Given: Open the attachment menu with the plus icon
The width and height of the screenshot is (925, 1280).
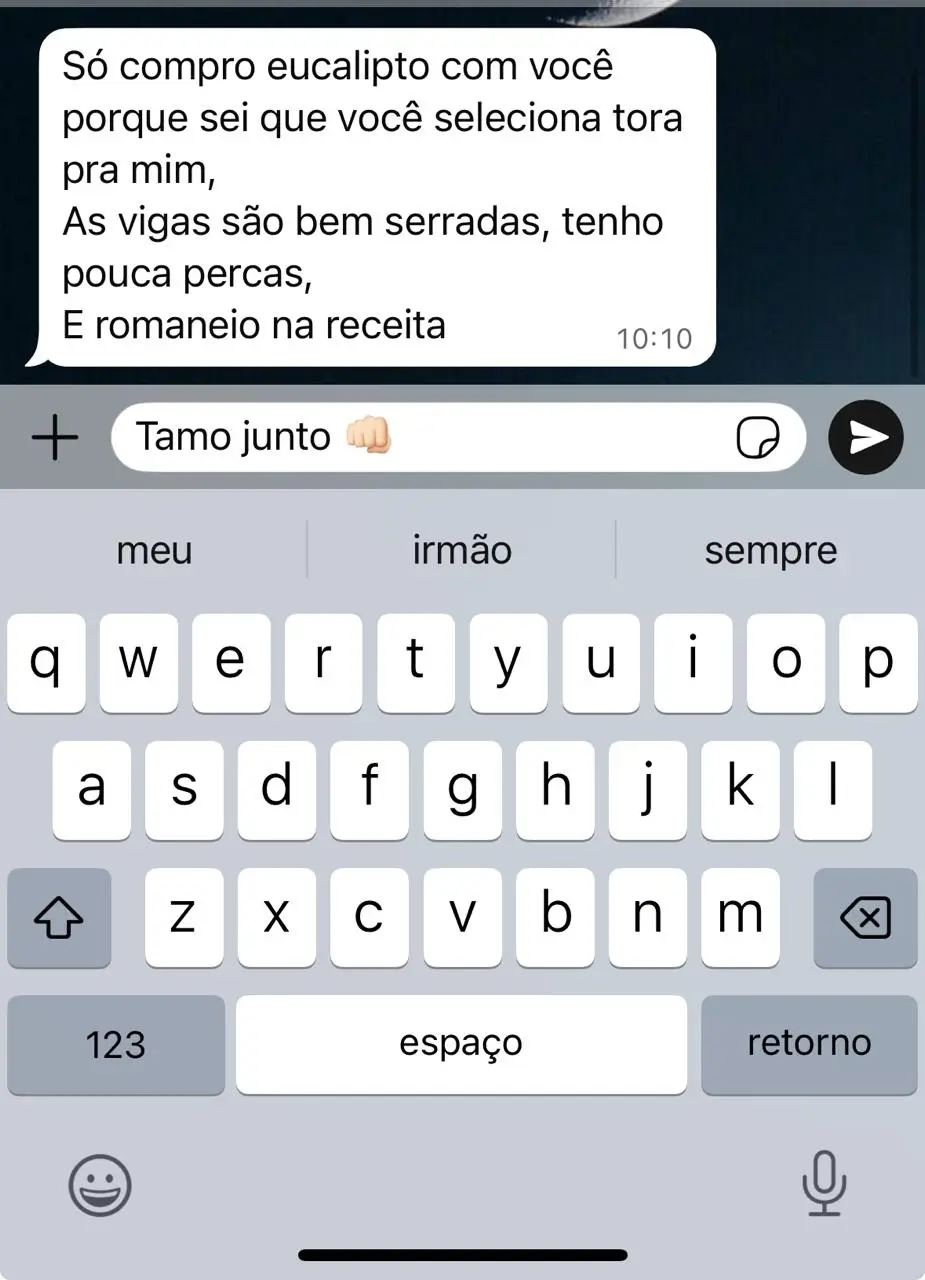Looking at the screenshot, I should [x=55, y=437].
